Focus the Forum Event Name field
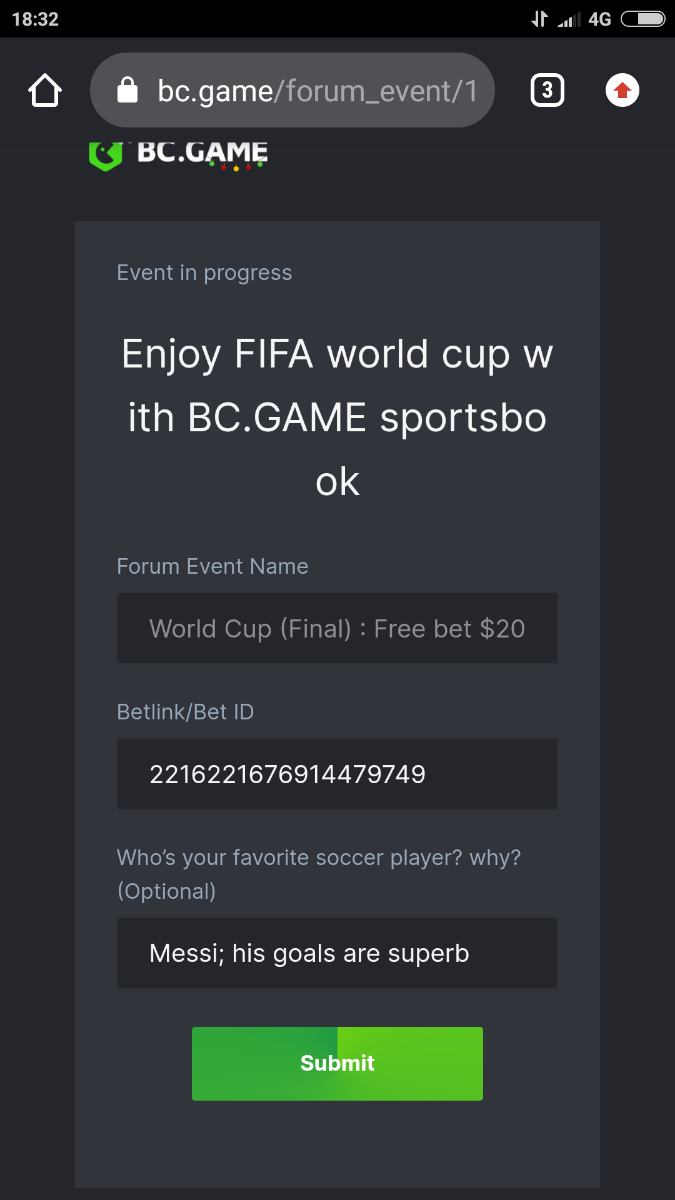The width and height of the screenshot is (675, 1200). [x=337, y=628]
